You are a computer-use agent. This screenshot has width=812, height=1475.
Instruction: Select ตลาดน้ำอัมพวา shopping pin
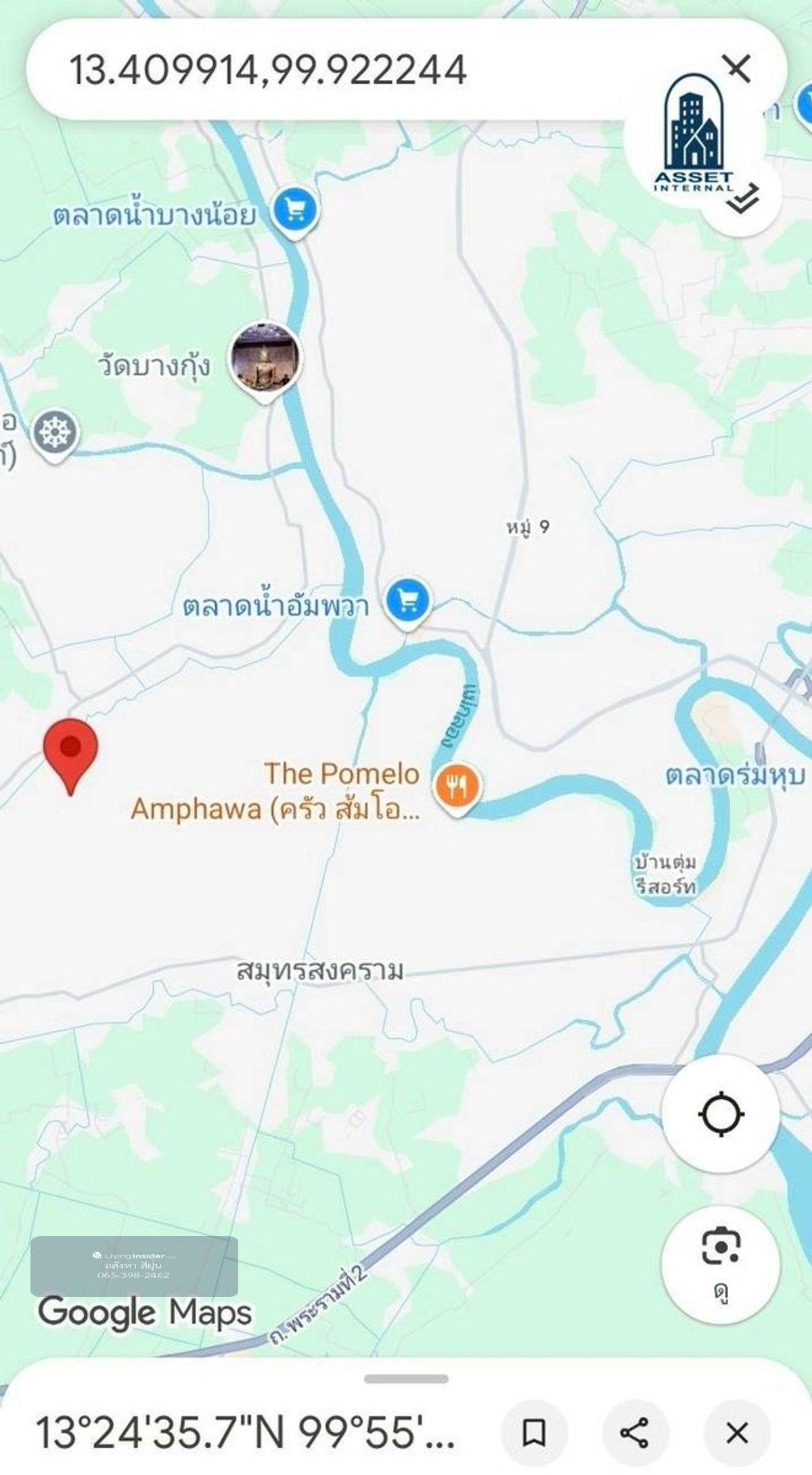coord(407,600)
